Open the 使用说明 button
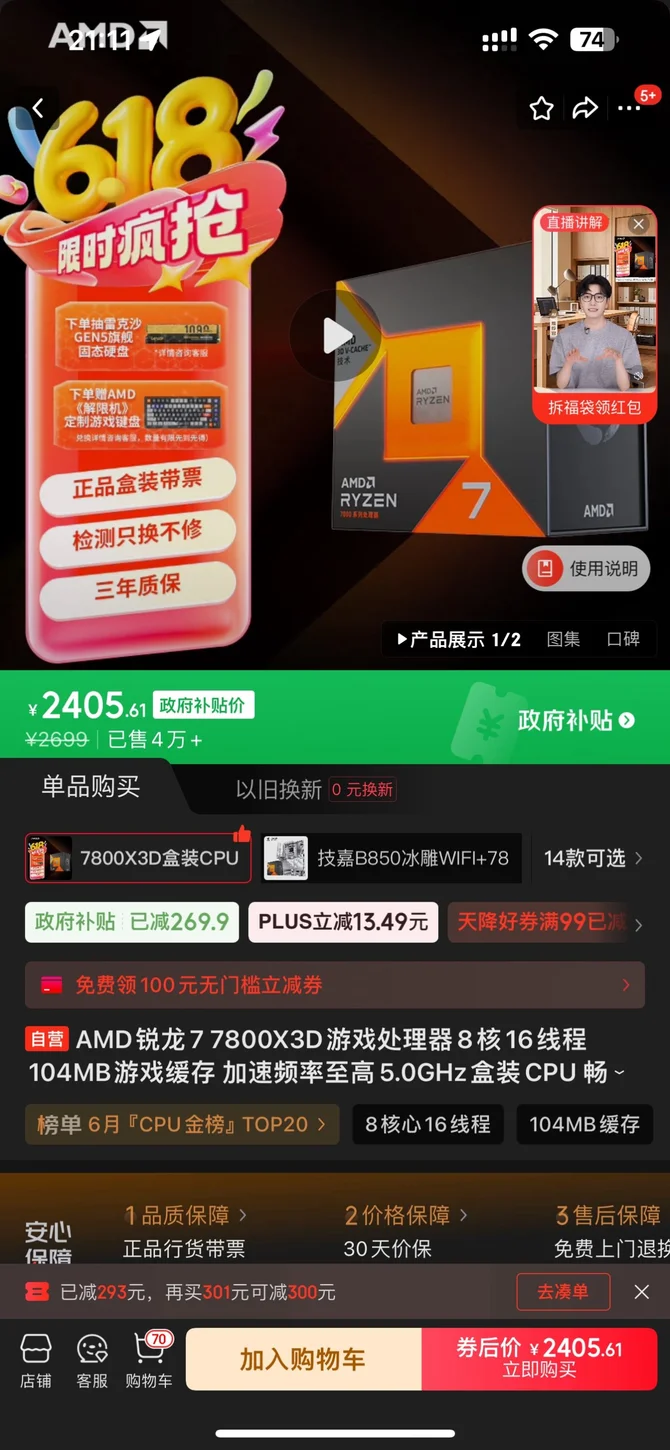 tap(587, 568)
